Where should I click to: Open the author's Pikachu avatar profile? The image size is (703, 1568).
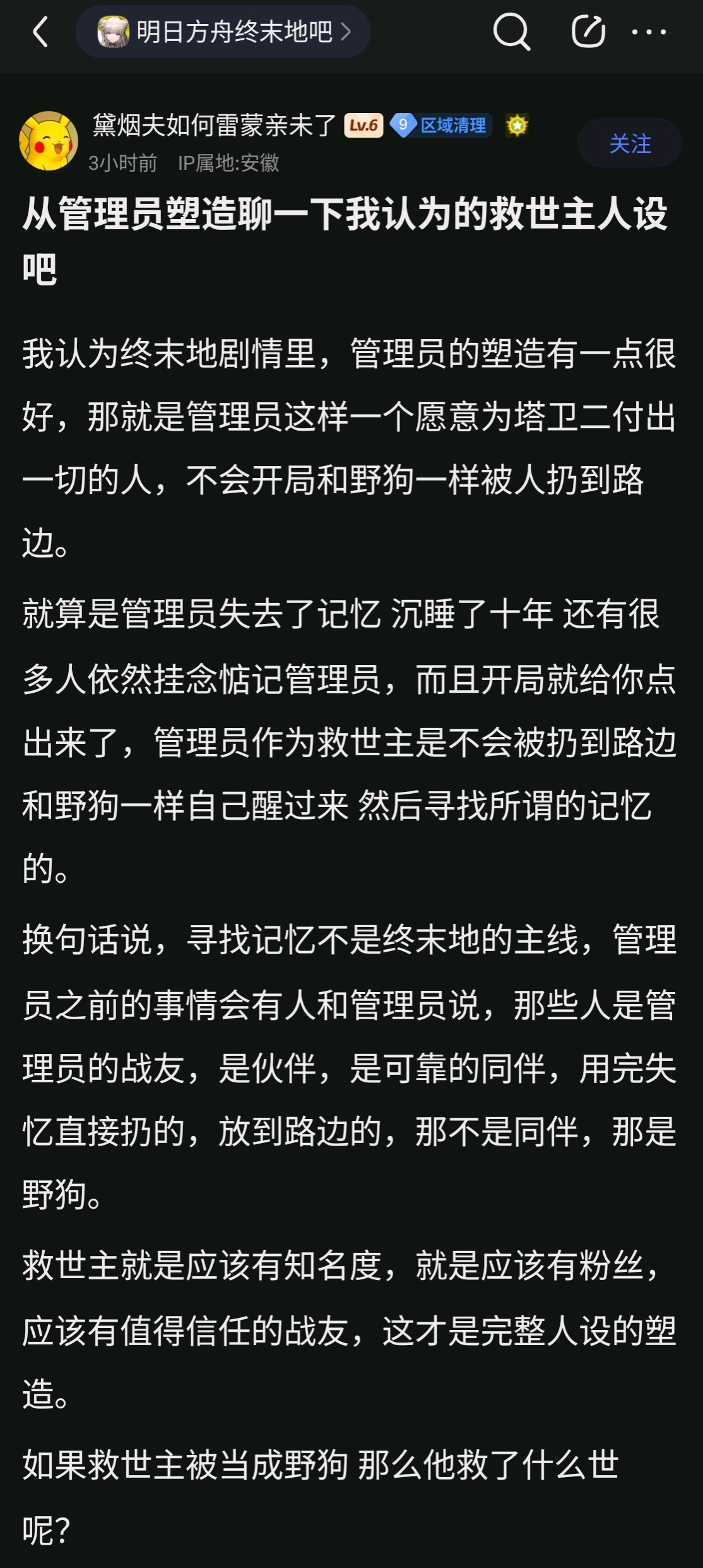coord(49,141)
